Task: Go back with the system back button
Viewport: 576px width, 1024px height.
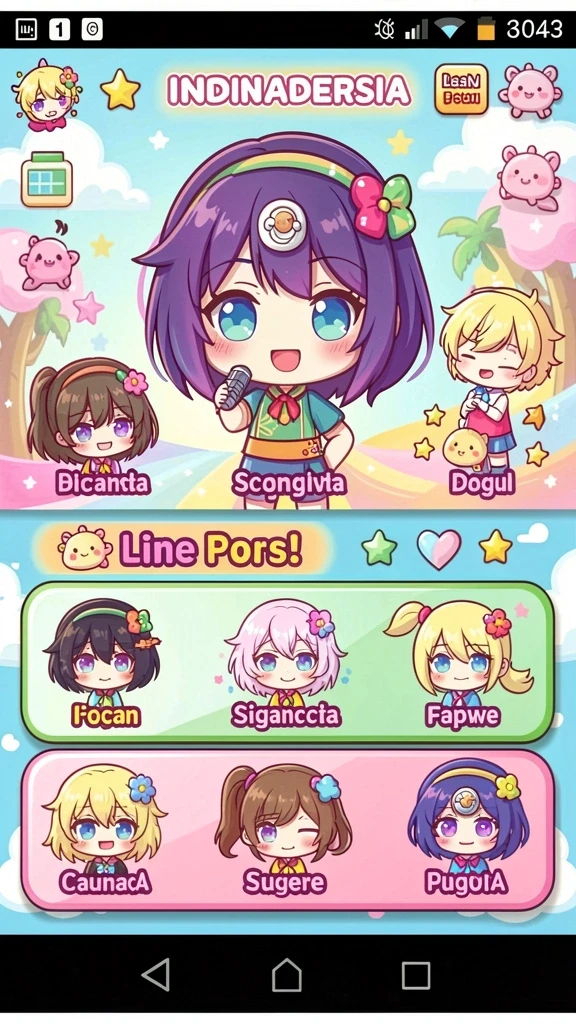Action: pyautogui.click(x=156, y=975)
